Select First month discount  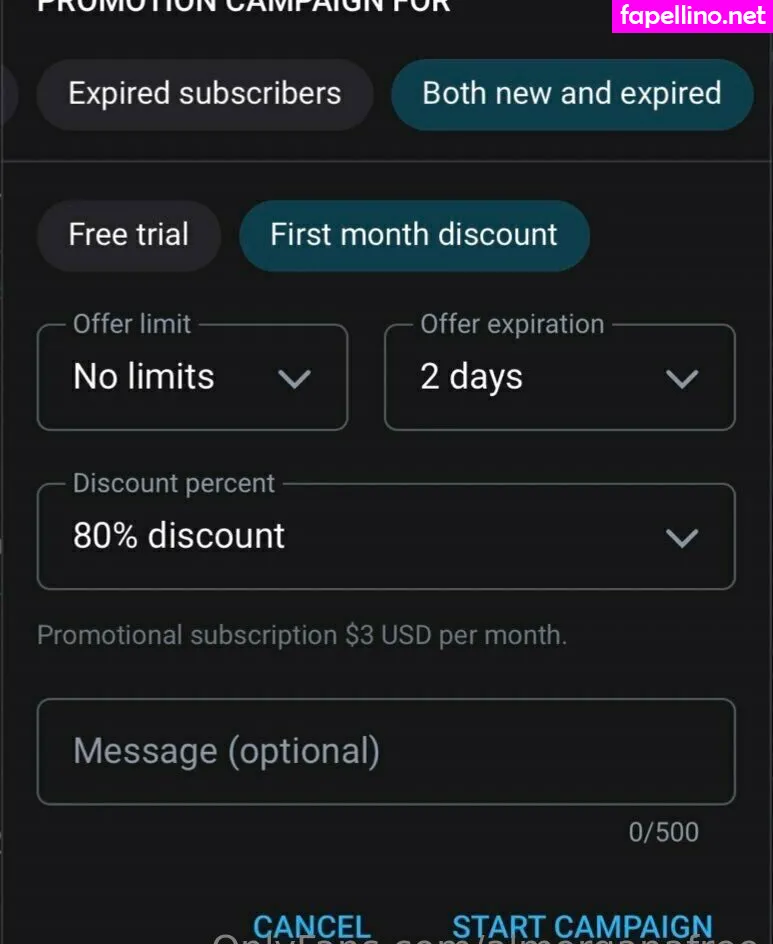coord(414,235)
